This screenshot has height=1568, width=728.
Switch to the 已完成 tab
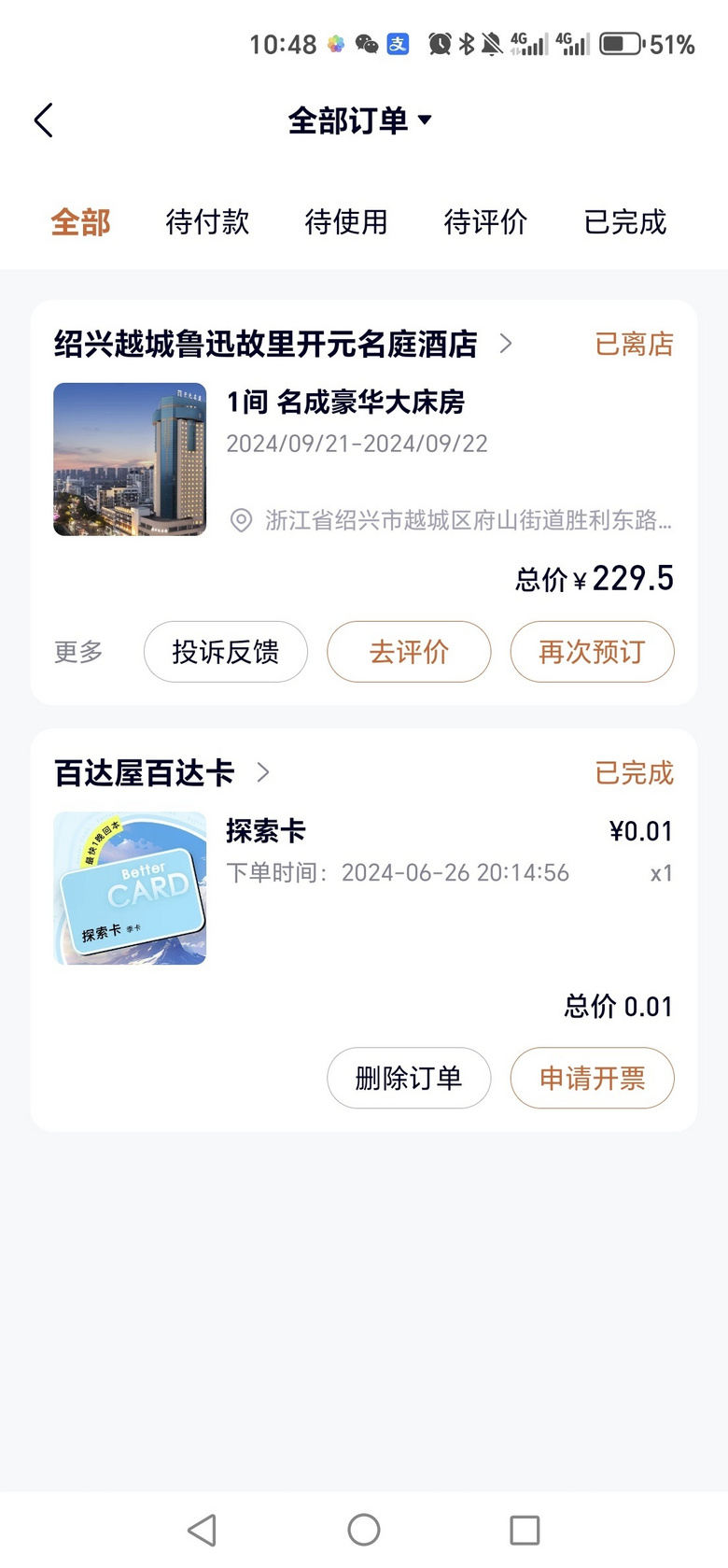click(625, 222)
